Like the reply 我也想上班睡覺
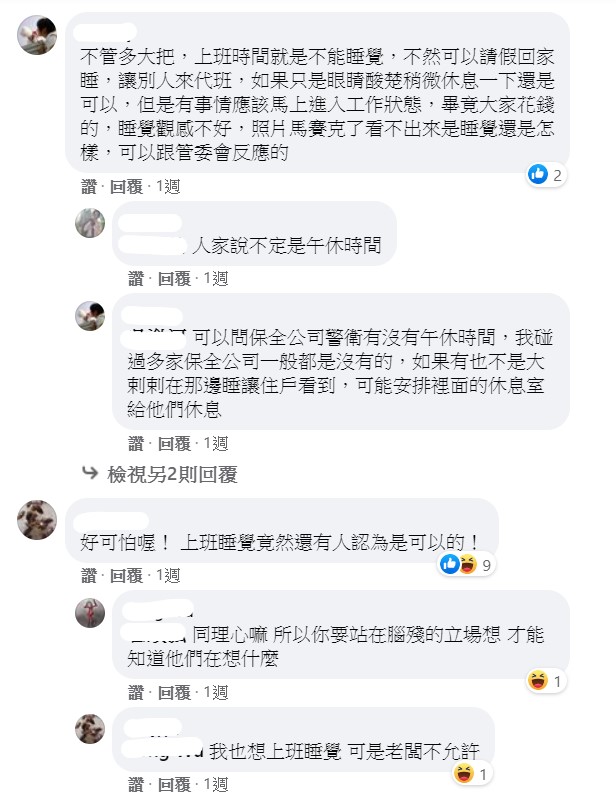This screenshot has width=616, height=803. point(136,785)
